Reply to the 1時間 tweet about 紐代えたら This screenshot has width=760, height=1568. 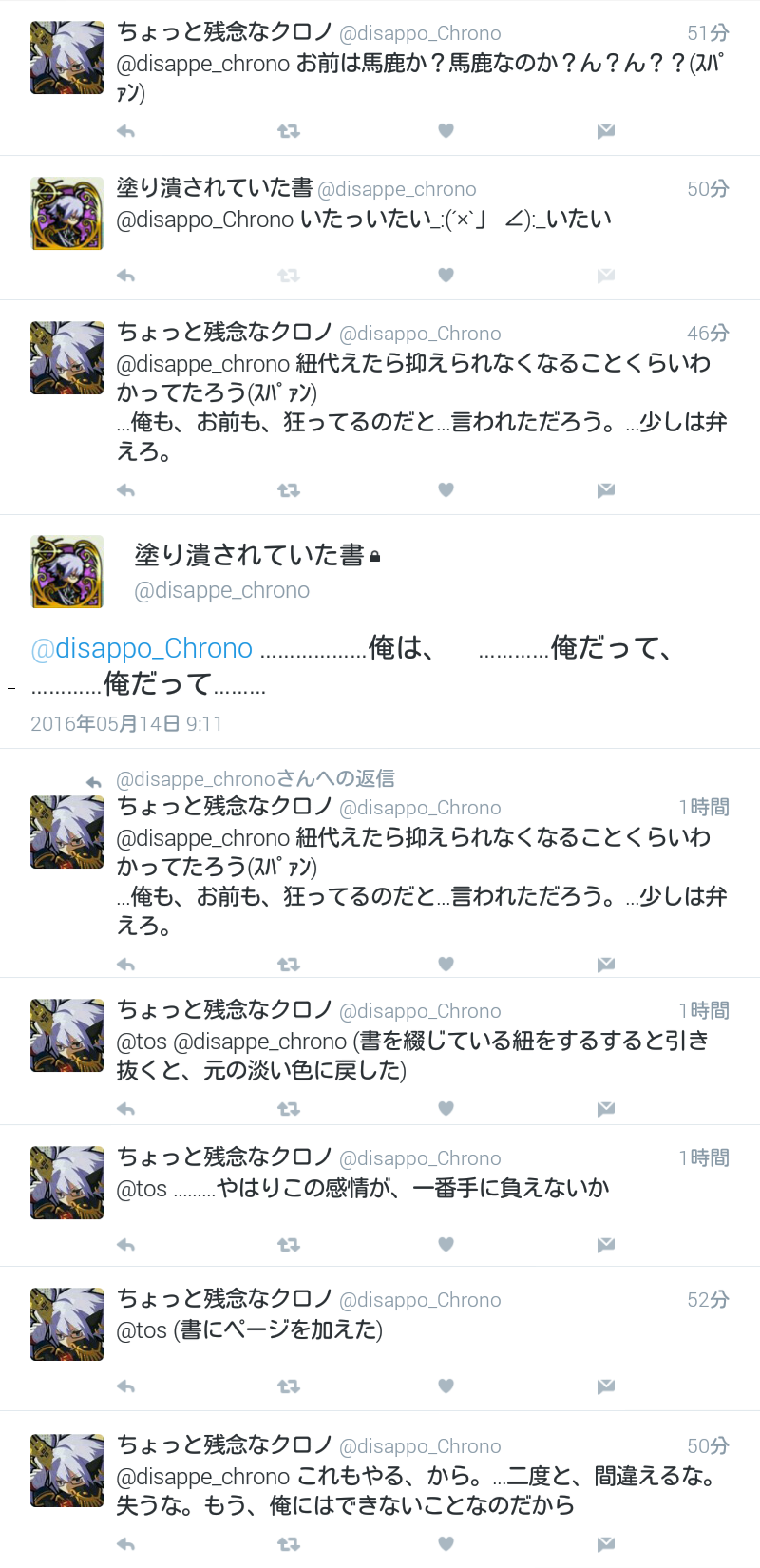point(125,965)
